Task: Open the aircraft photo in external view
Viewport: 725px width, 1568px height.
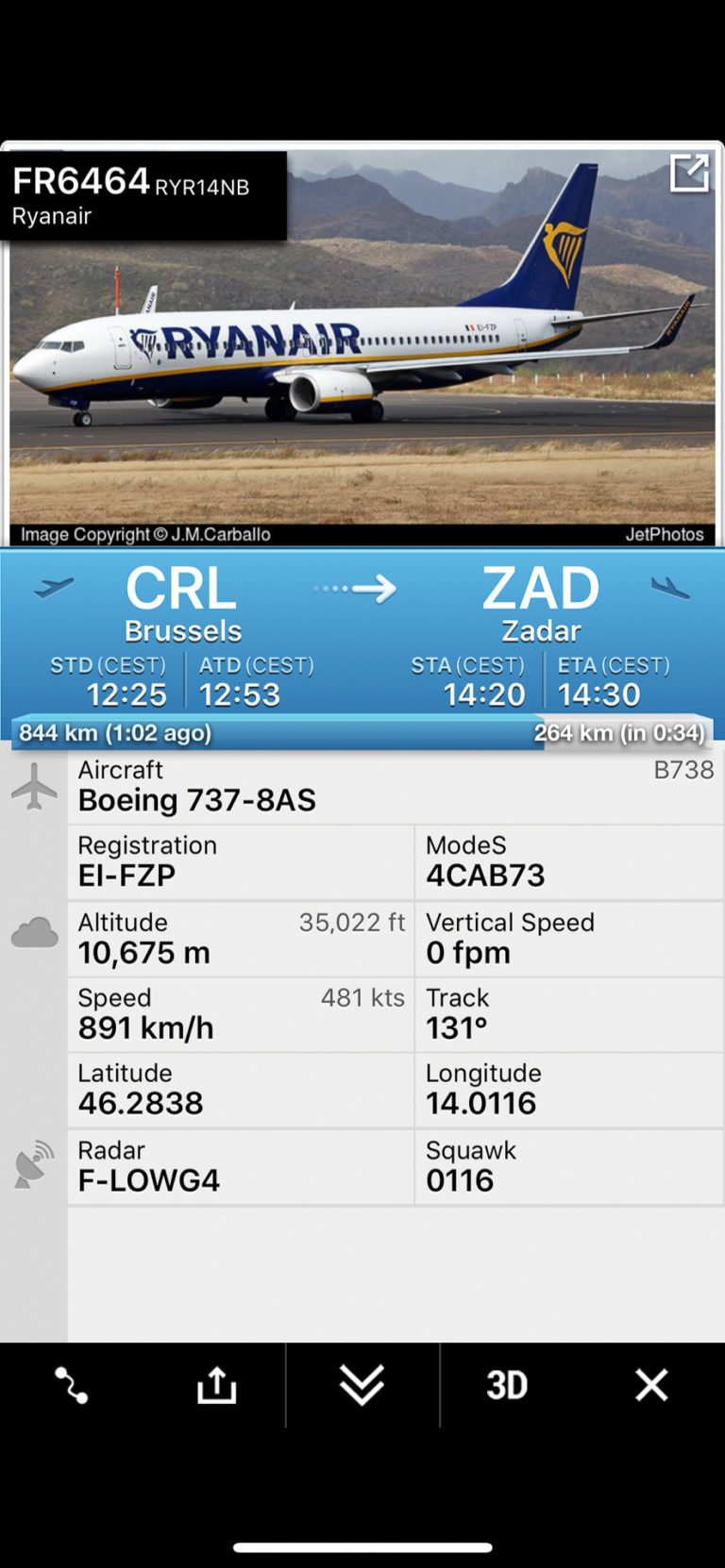Action: (x=688, y=174)
